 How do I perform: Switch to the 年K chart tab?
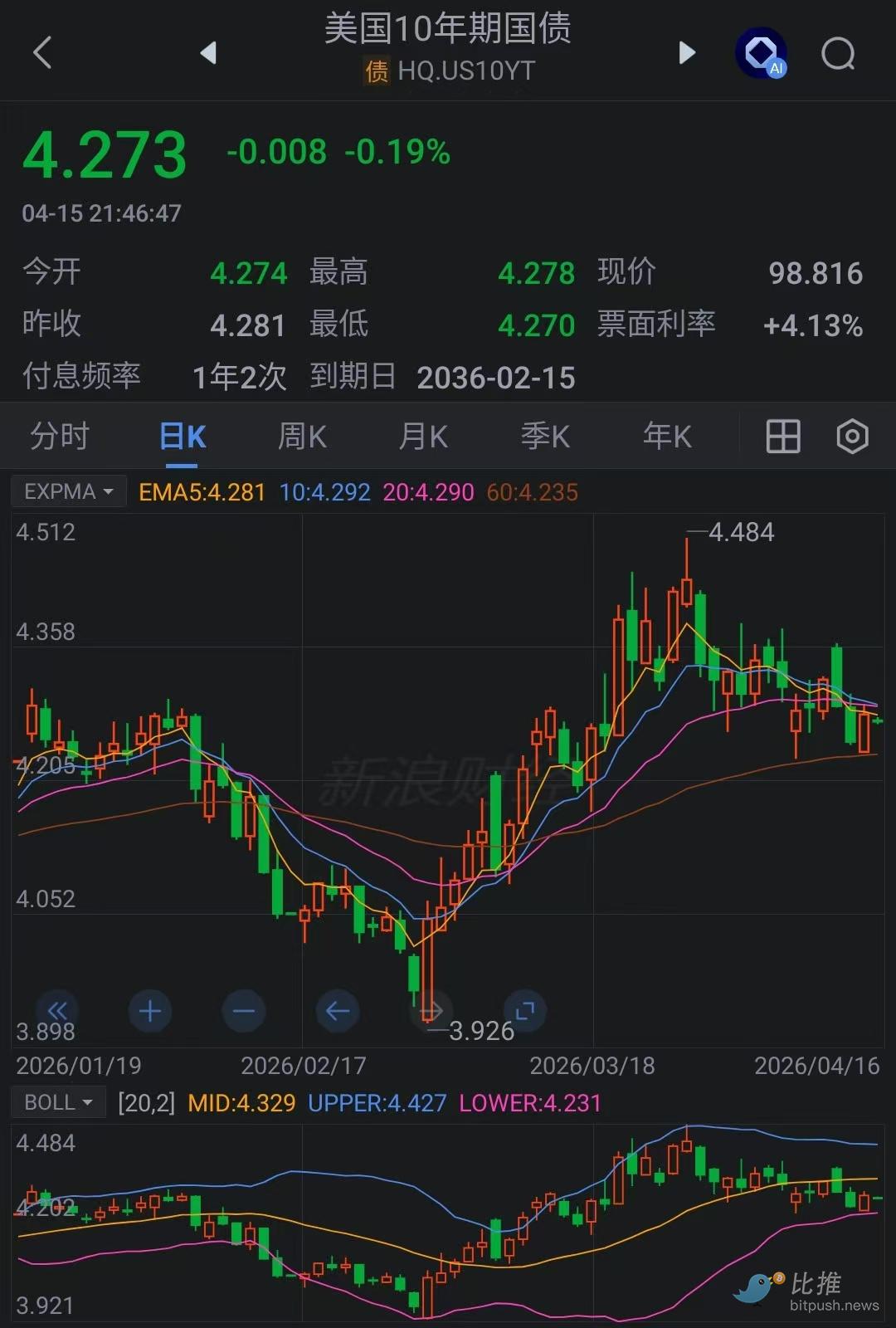667,436
